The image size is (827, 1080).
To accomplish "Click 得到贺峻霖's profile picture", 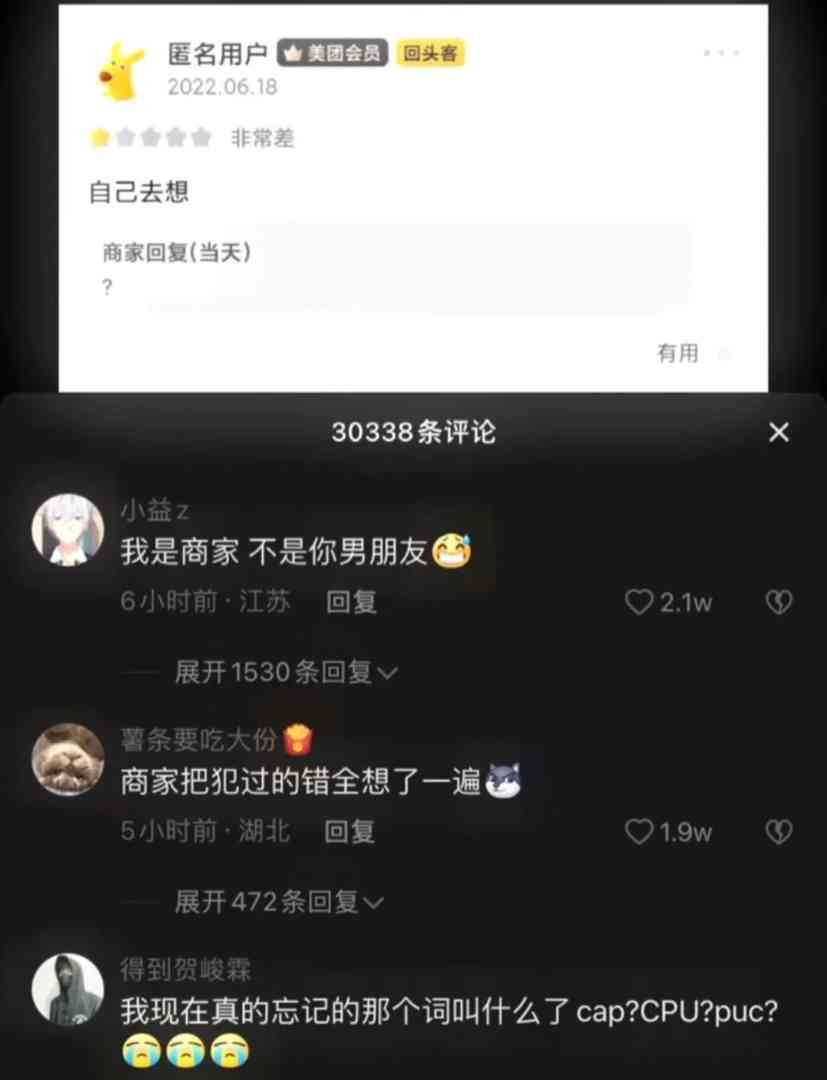I will click(67, 990).
